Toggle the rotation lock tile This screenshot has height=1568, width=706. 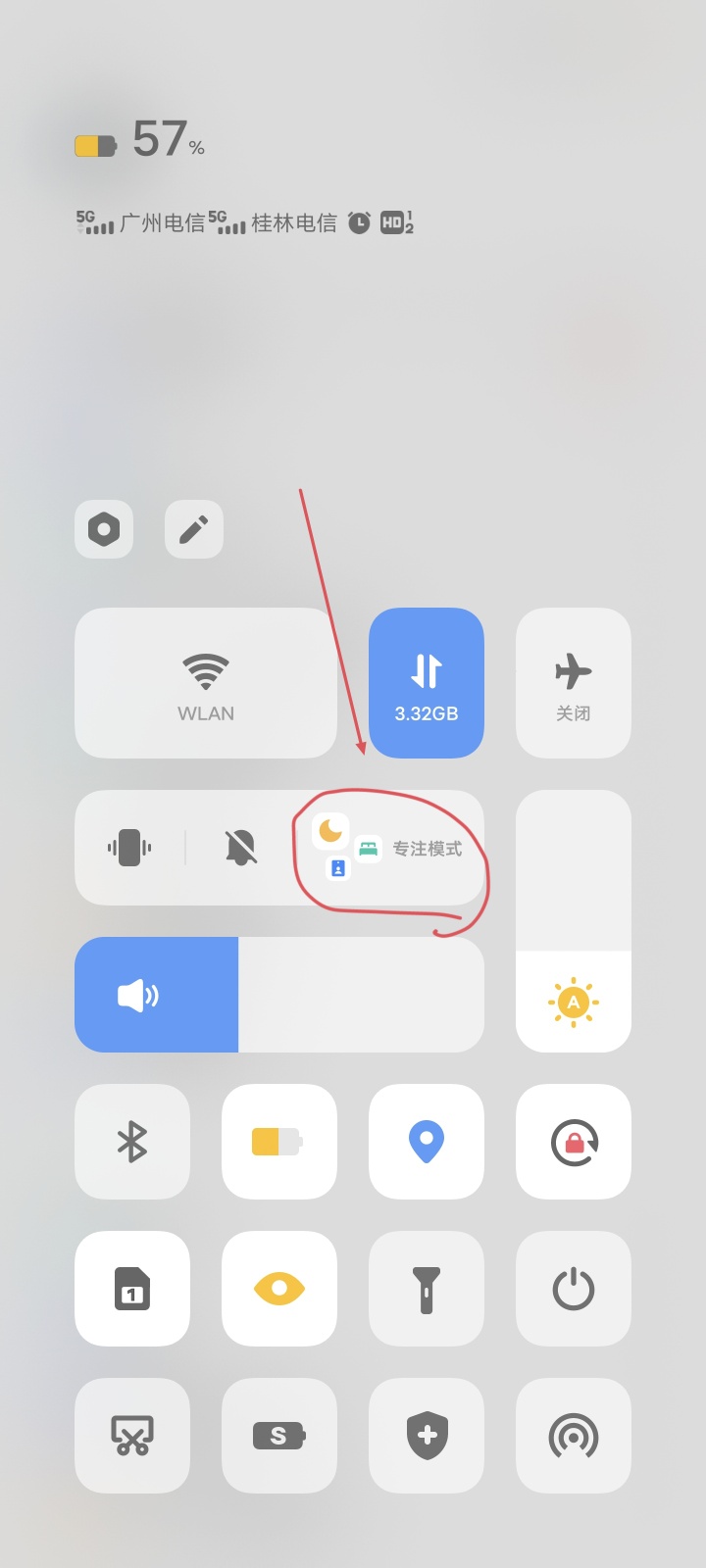pos(574,1142)
